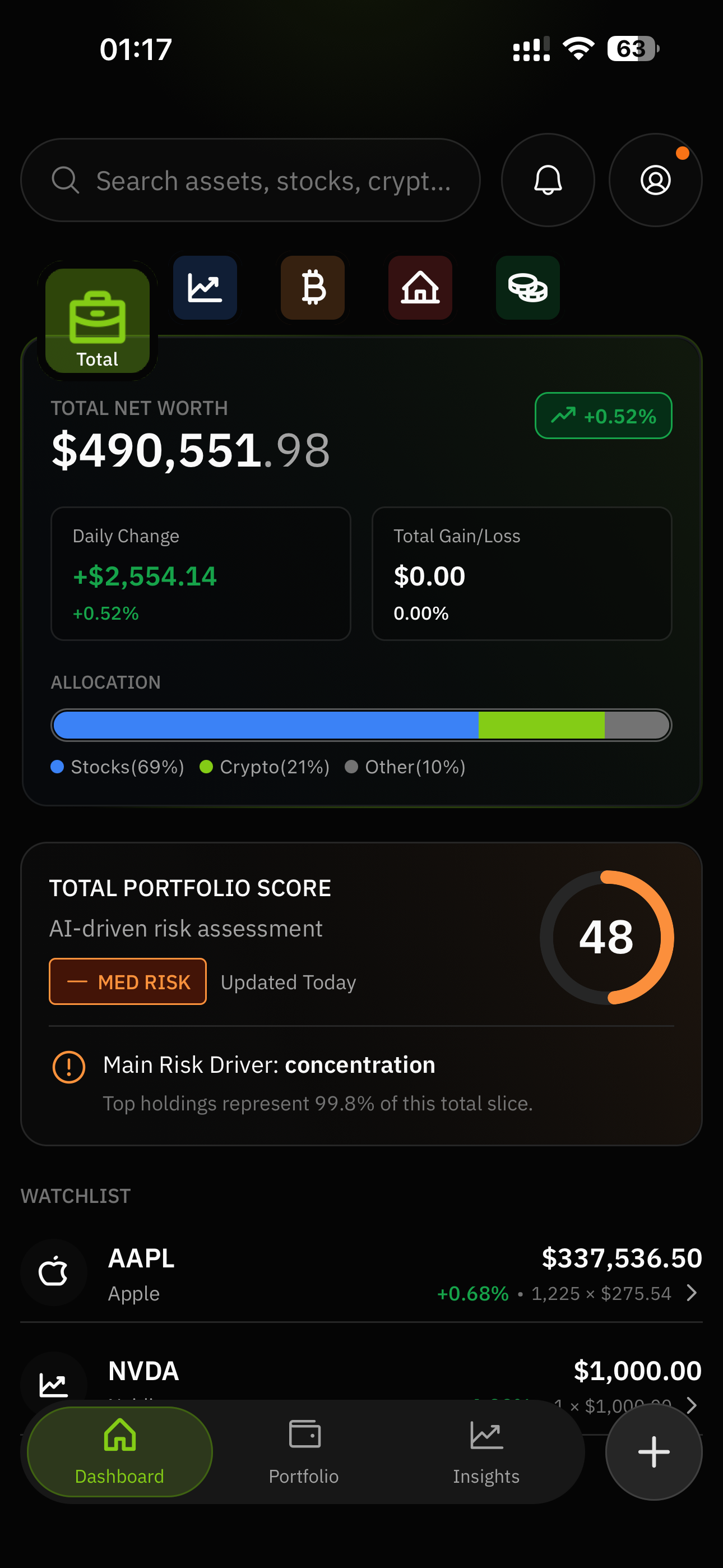
Task: Switch to the real estate house category
Action: point(420,287)
